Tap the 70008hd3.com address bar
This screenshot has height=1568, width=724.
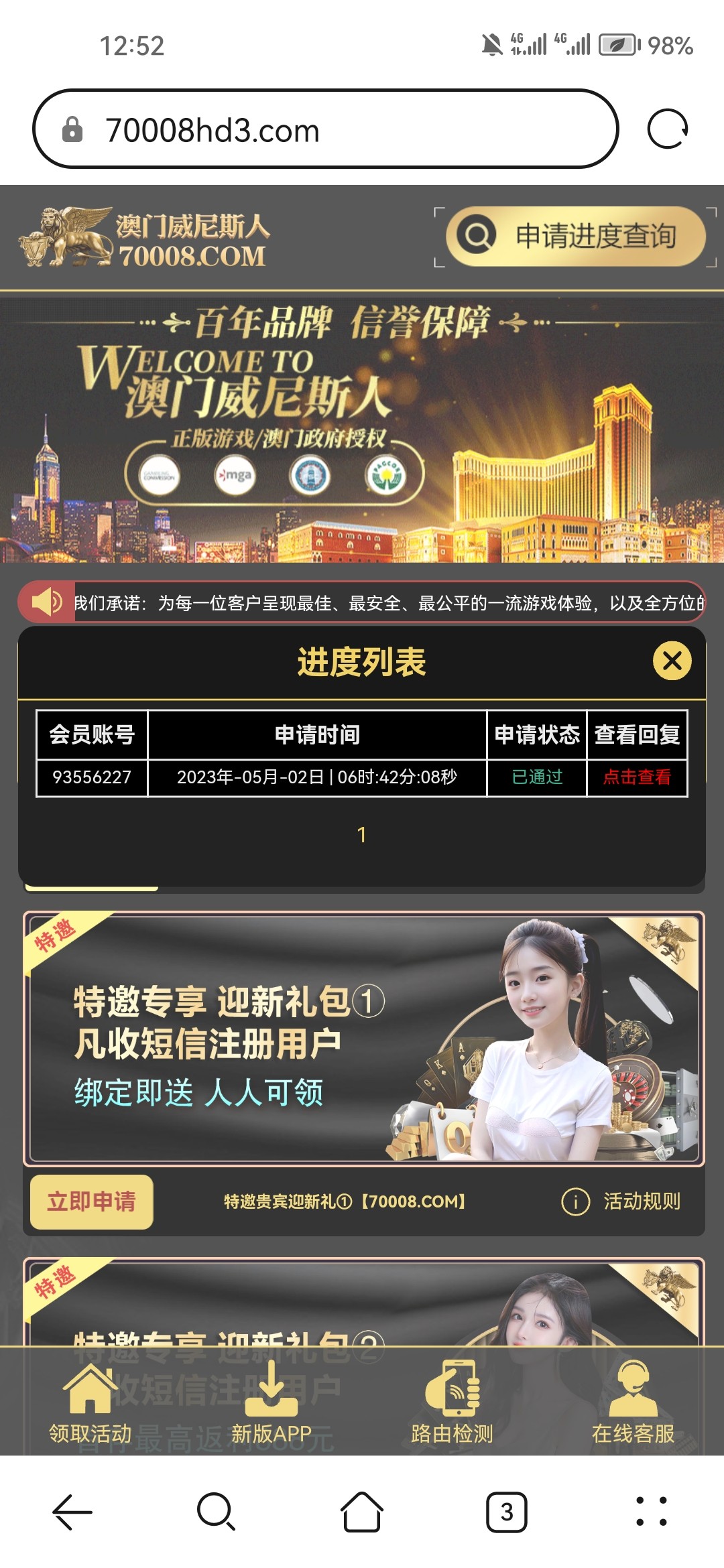point(325,129)
